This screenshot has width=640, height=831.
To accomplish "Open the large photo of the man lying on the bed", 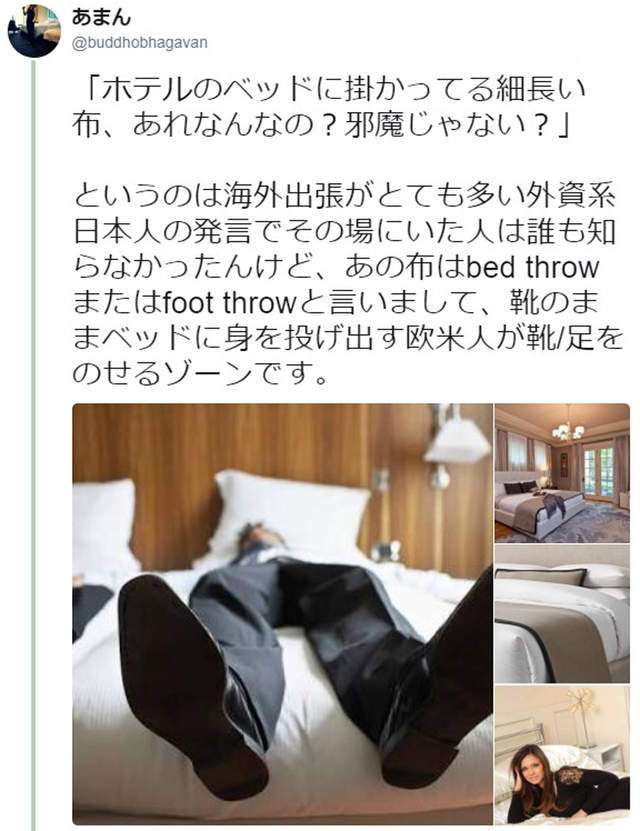I will [282, 612].
